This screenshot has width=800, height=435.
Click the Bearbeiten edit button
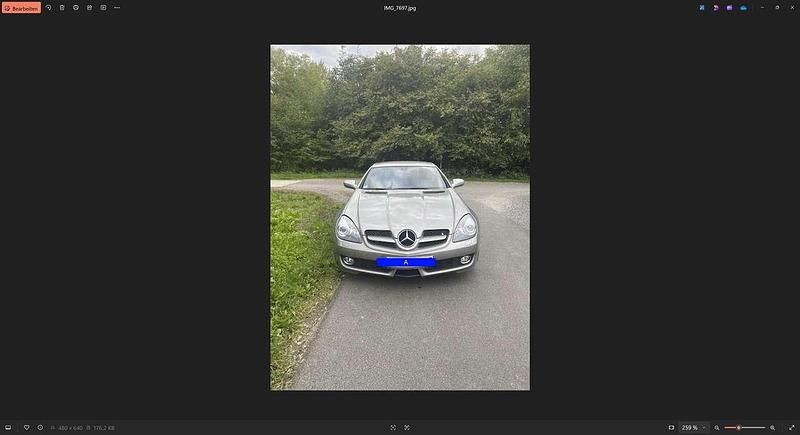click(21, 7)
